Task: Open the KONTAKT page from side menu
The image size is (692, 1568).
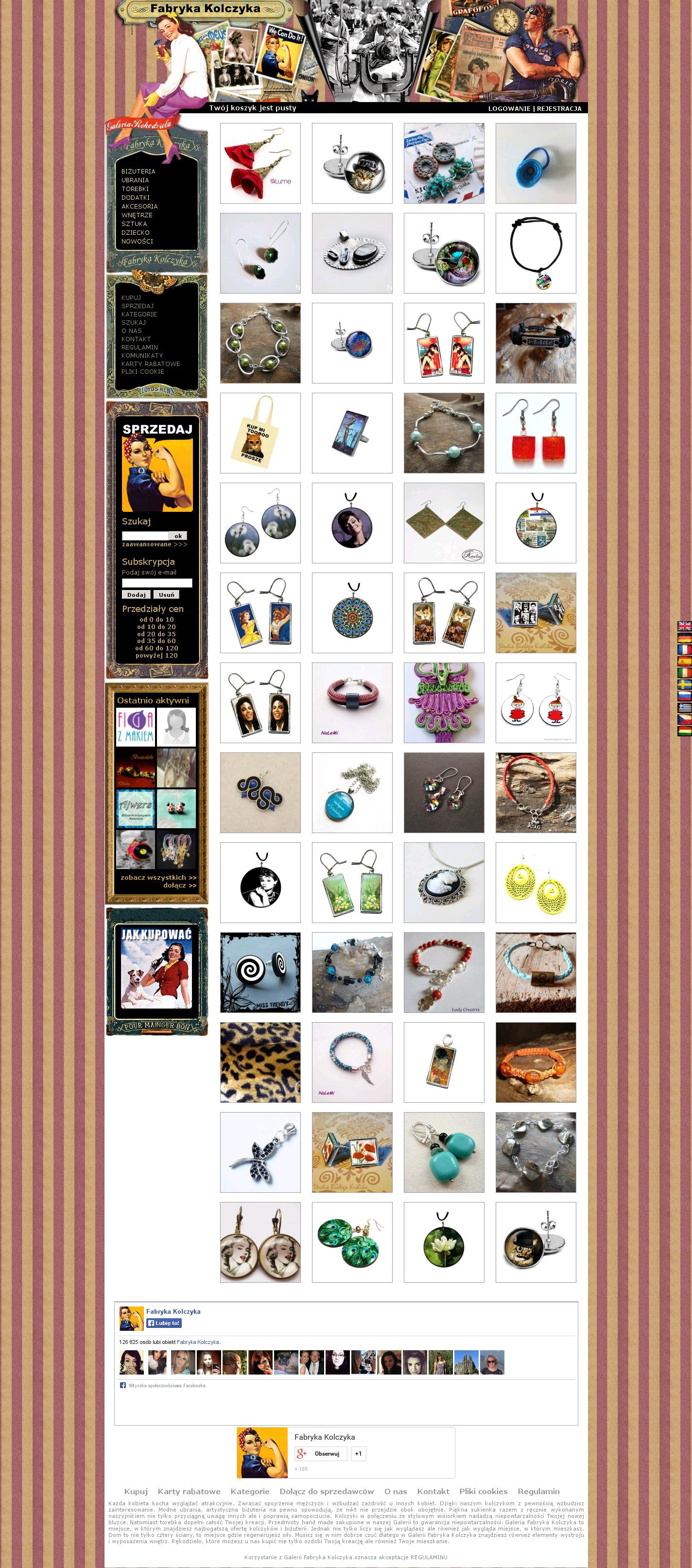Action: point(136,339)
